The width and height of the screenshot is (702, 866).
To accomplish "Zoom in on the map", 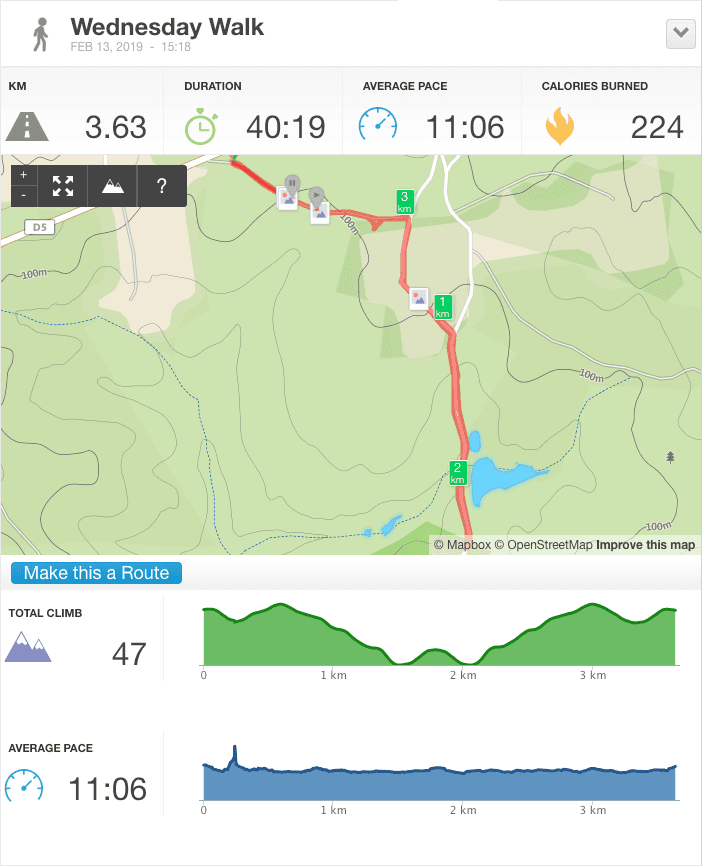I will (24, 175).
